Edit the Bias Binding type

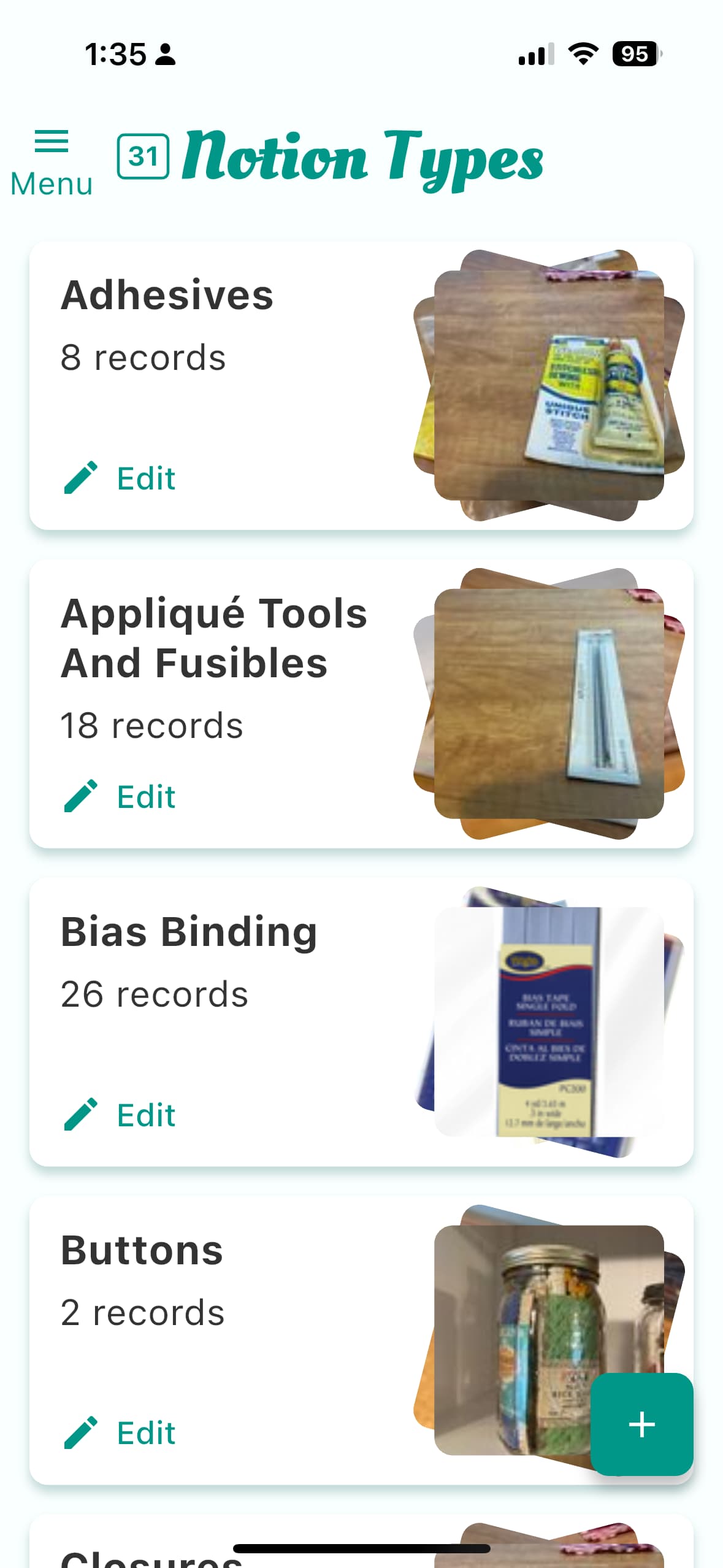coord(121,1115)
